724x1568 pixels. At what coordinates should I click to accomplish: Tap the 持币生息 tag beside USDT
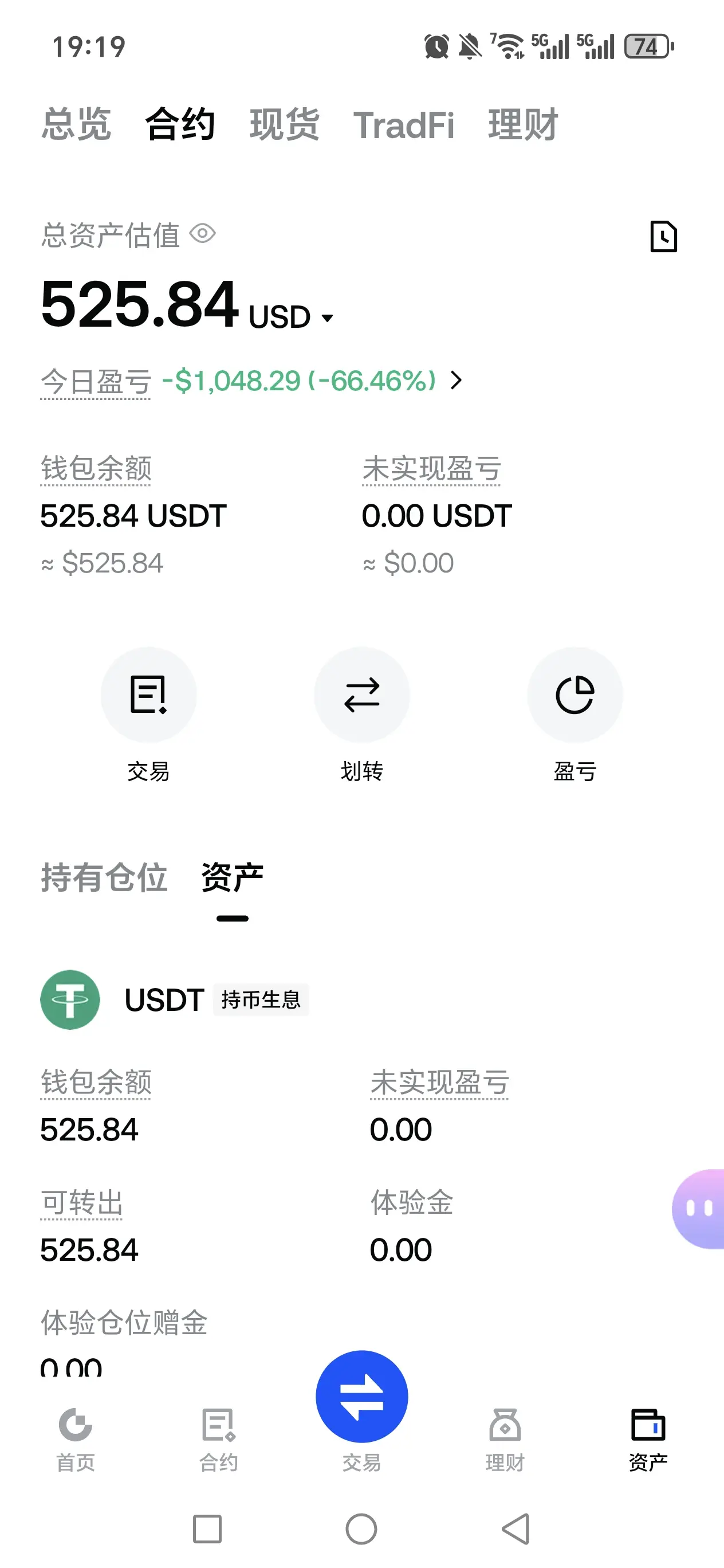pyautogui.click(x=261, y=999)
